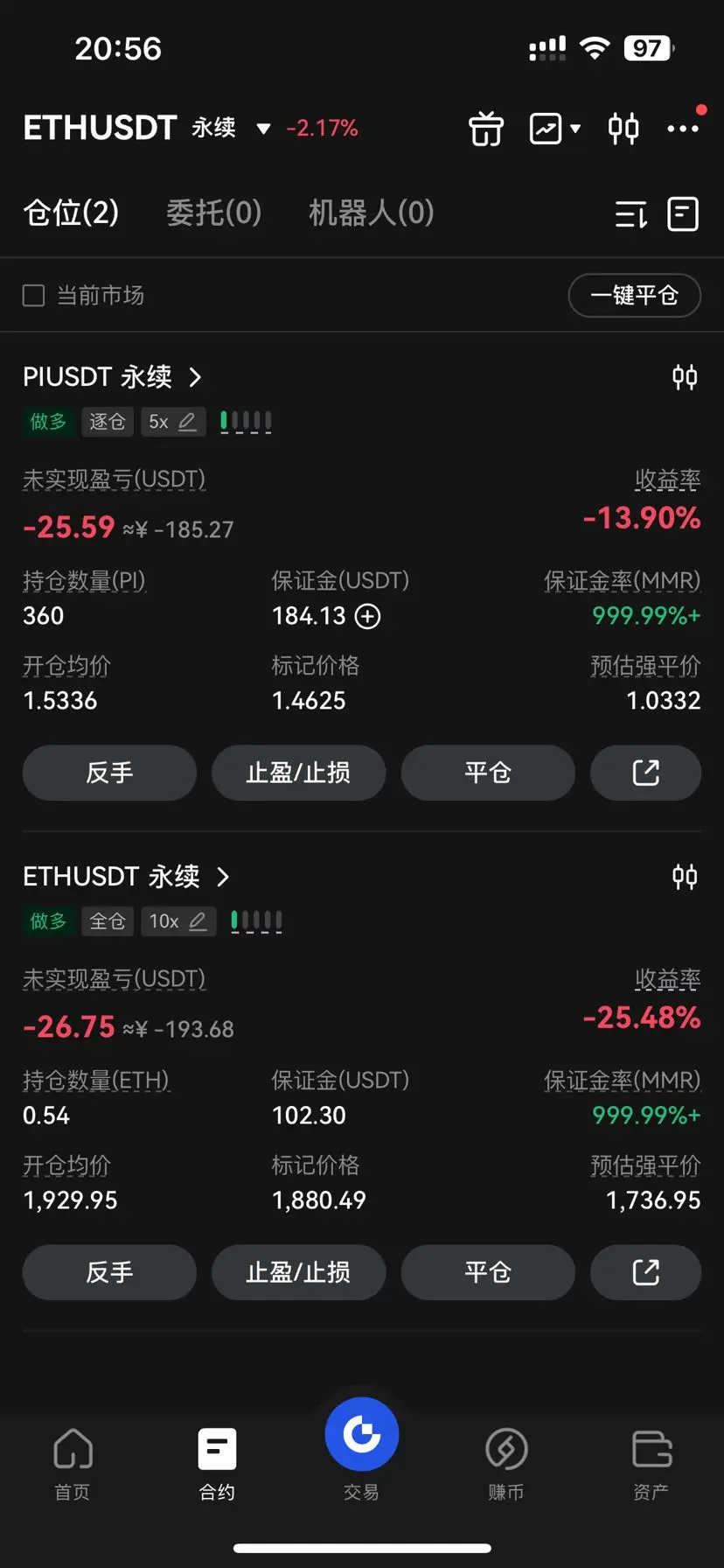Switch to the 委托(0) tab
This screenshot has width=724, height=1568.
pyautogui.click(x=213, y=213)
